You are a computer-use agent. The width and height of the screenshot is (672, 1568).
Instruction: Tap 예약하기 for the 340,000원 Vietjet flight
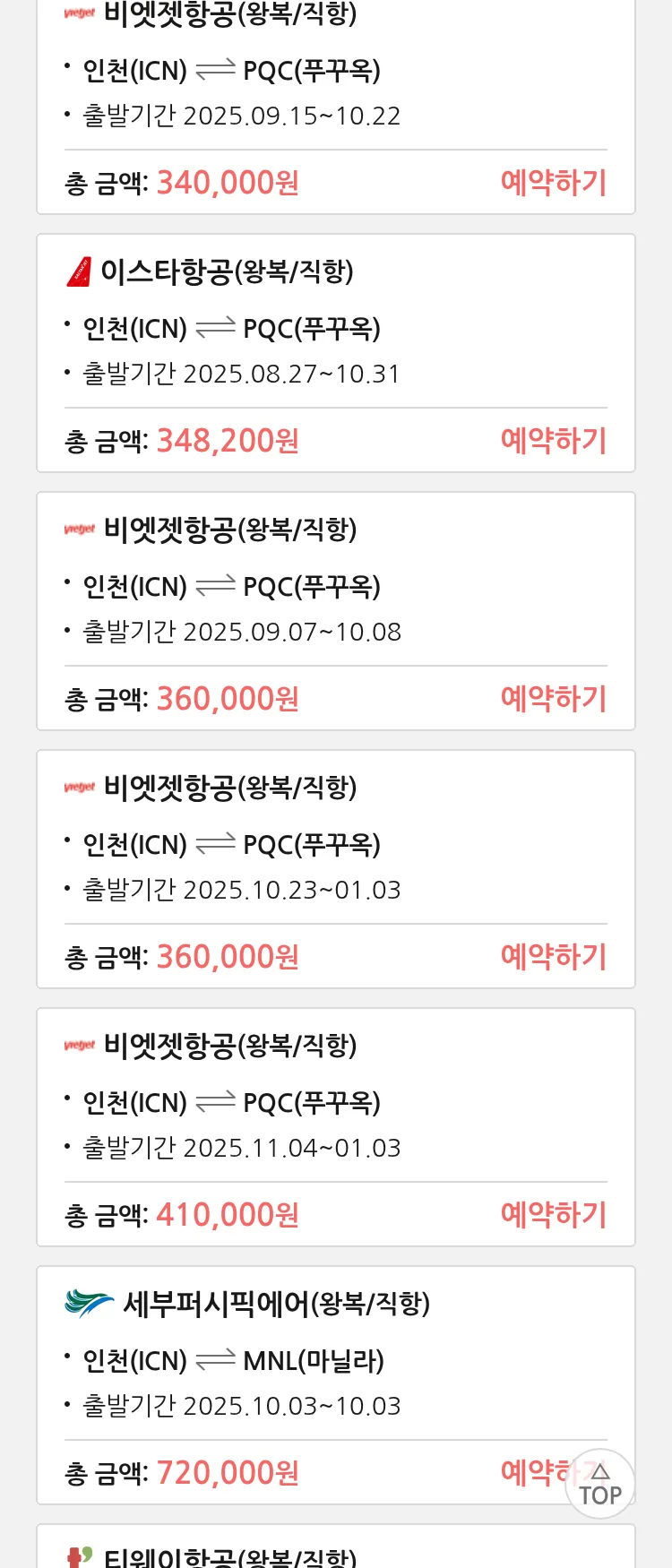553,183
